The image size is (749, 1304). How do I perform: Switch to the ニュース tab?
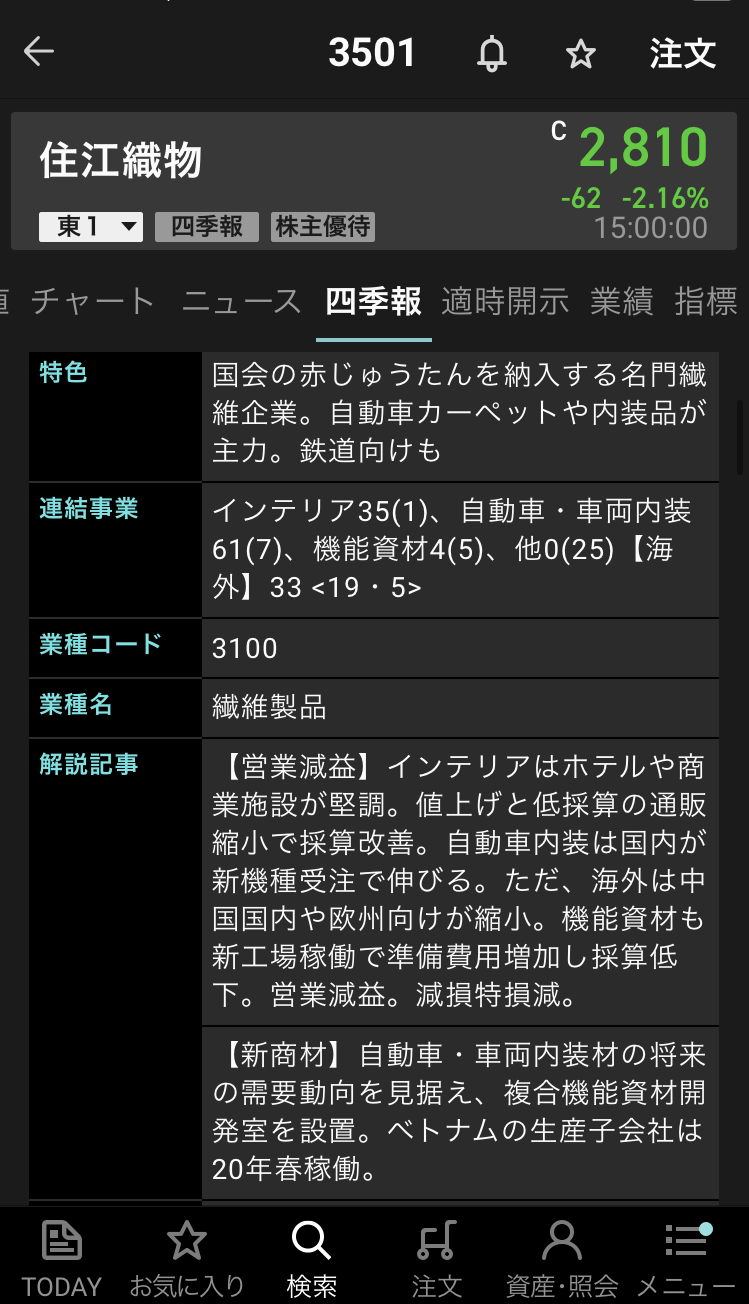coord(241,301)
